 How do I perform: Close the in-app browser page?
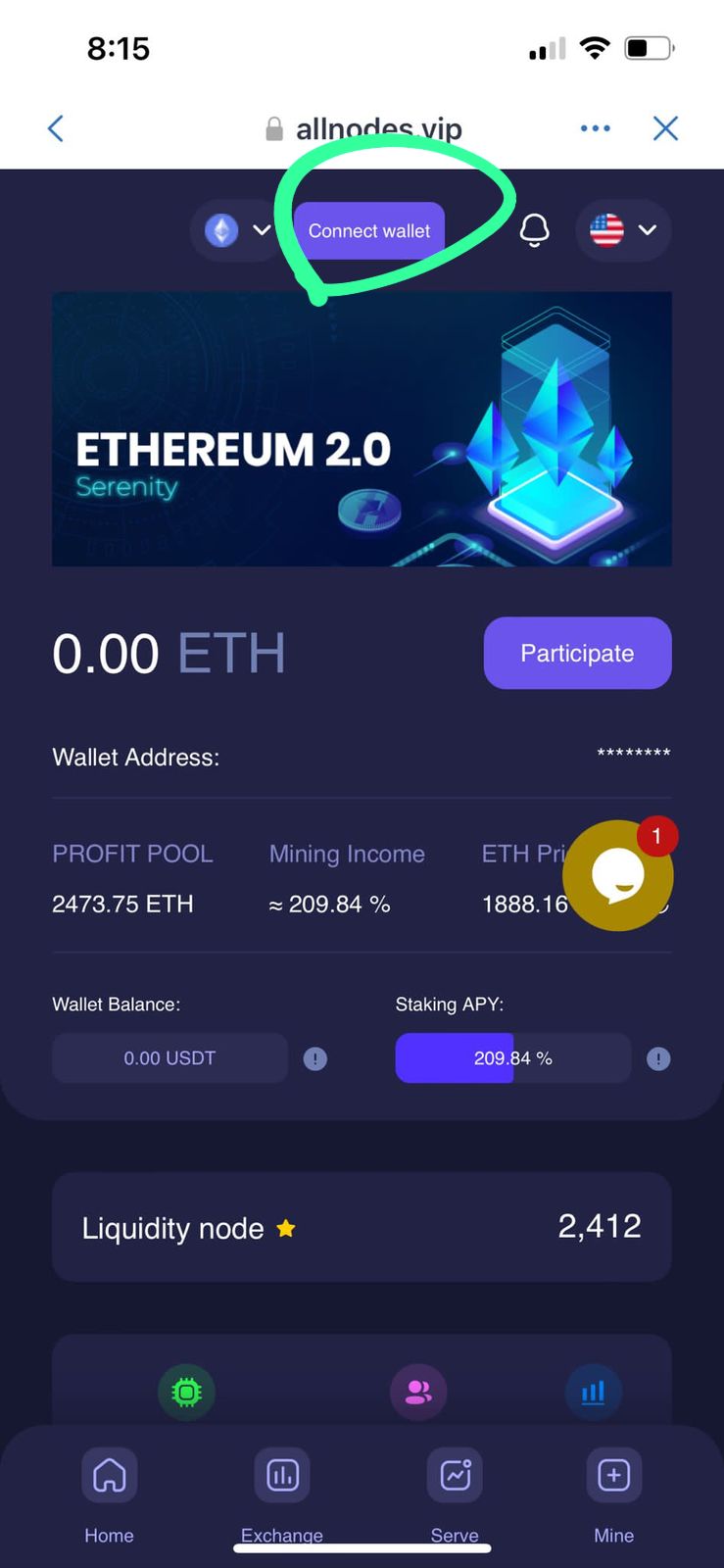point(665,128)
